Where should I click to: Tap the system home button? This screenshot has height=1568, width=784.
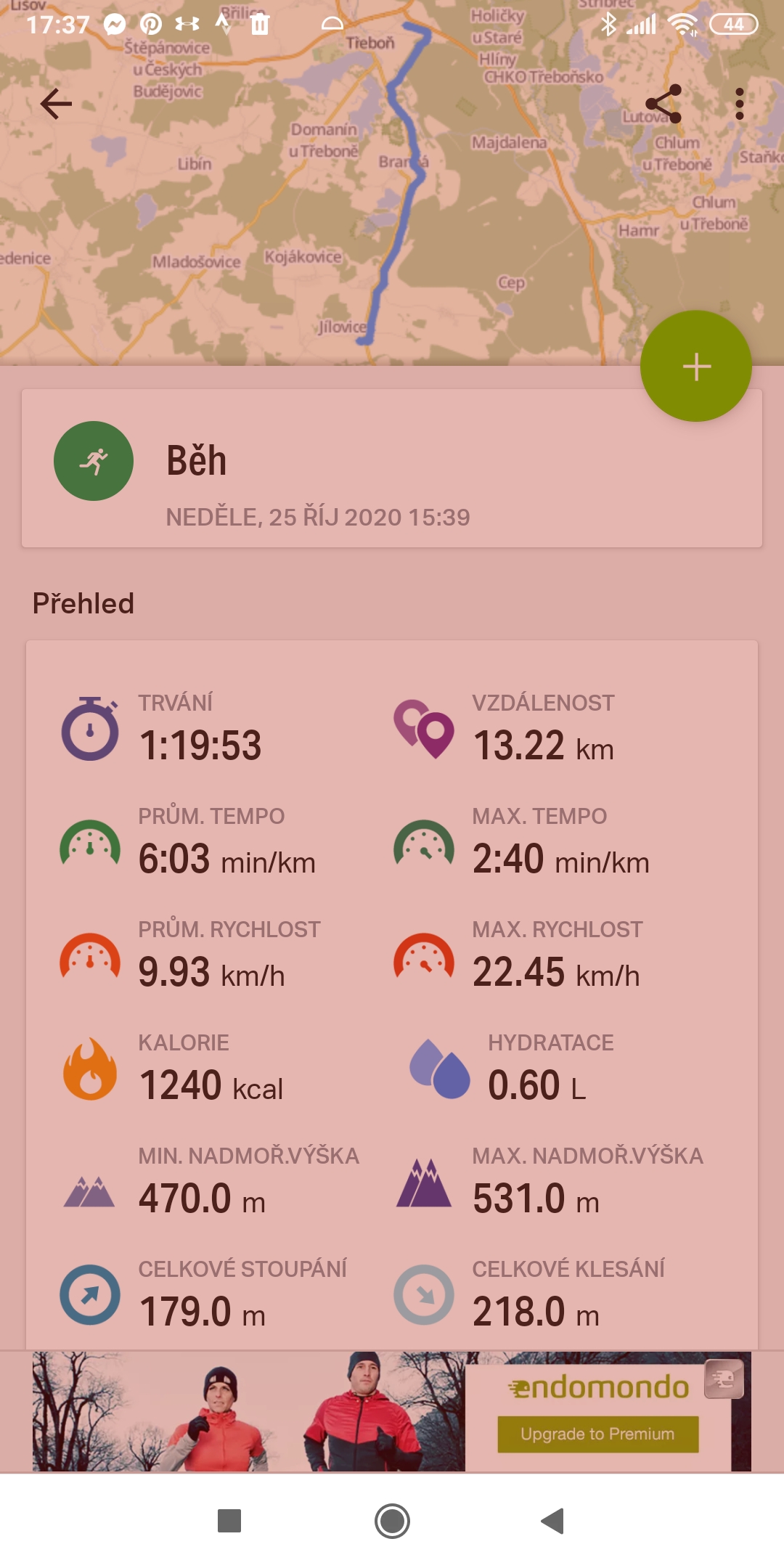[x=392, y=1520]
